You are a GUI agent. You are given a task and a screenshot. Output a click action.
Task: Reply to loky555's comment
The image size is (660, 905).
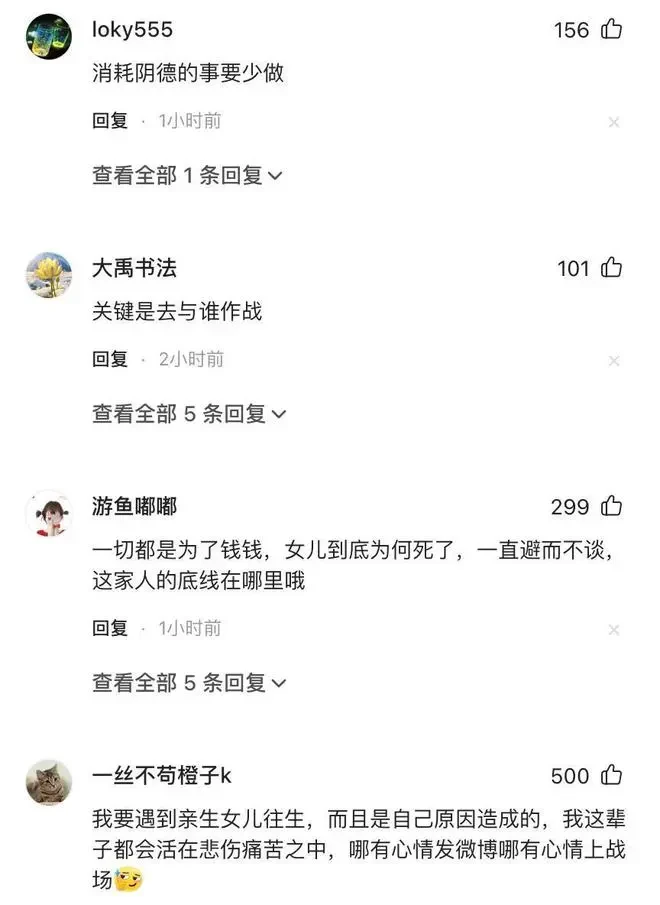pos(110,121)
